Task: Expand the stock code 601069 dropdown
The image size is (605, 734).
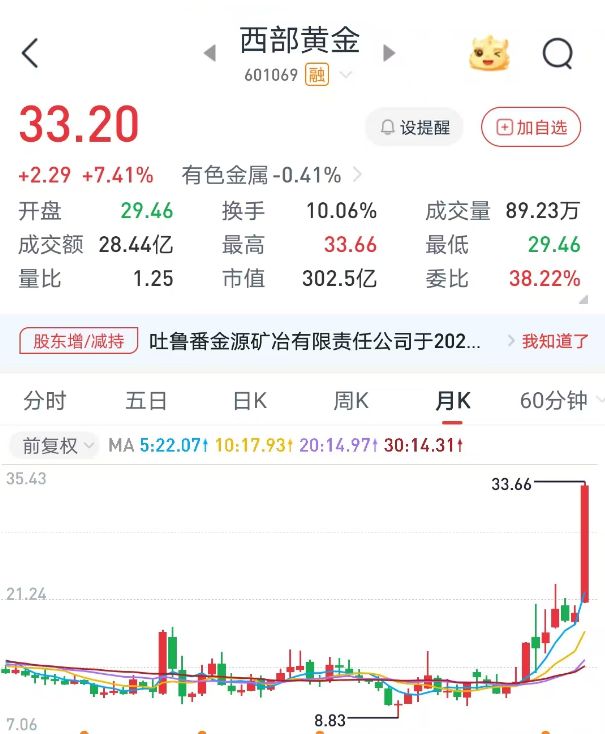Action: 346,75
